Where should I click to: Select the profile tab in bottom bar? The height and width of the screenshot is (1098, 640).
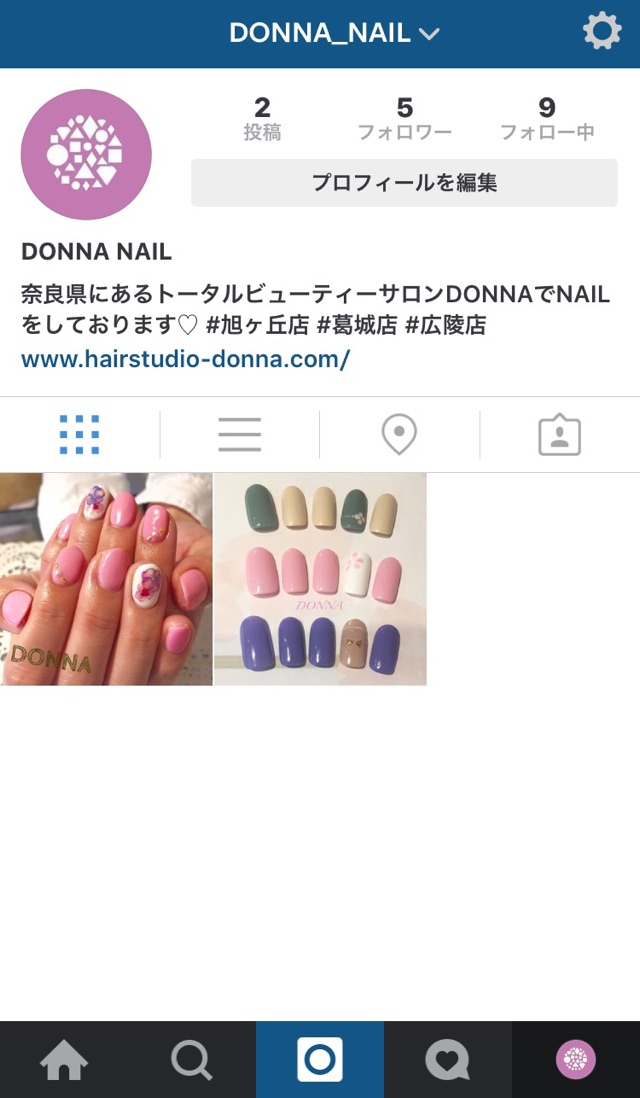pyautogui.click(x=576, y=1059)
